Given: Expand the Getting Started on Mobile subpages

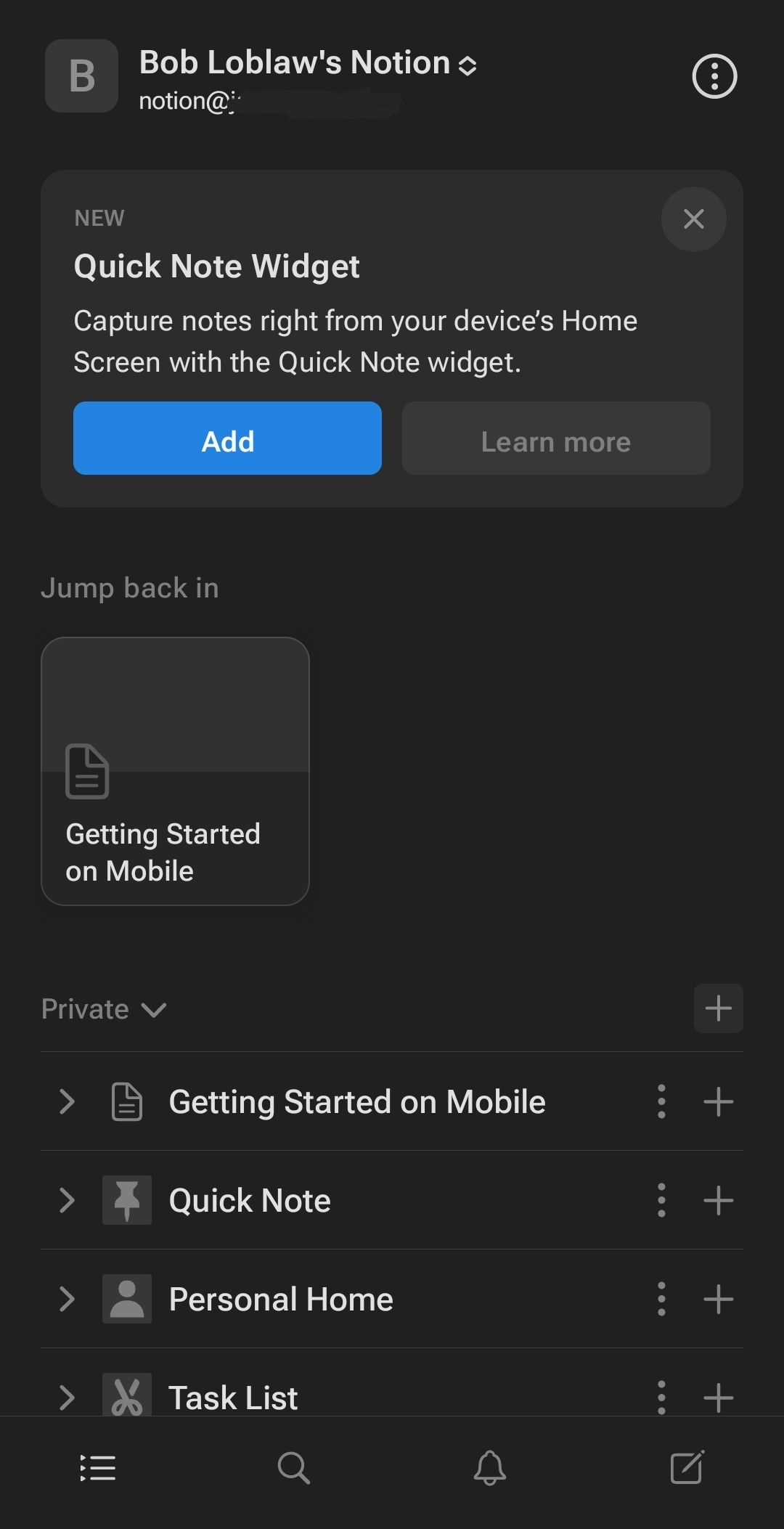Looking at the screenshot, I should [x=67, y=1102].
